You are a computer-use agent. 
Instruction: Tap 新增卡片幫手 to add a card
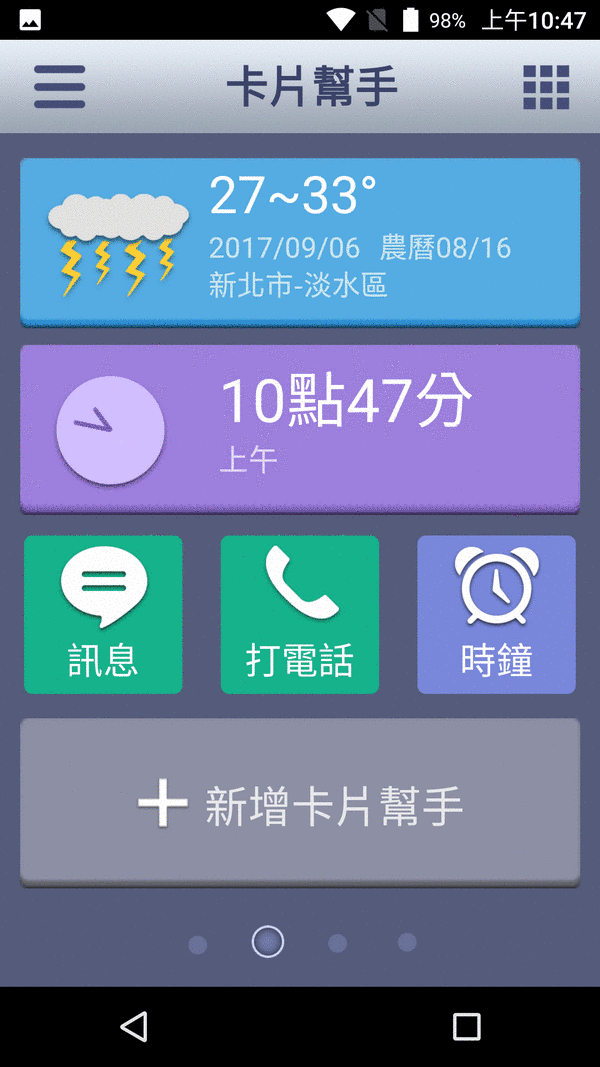click(300, 801)
